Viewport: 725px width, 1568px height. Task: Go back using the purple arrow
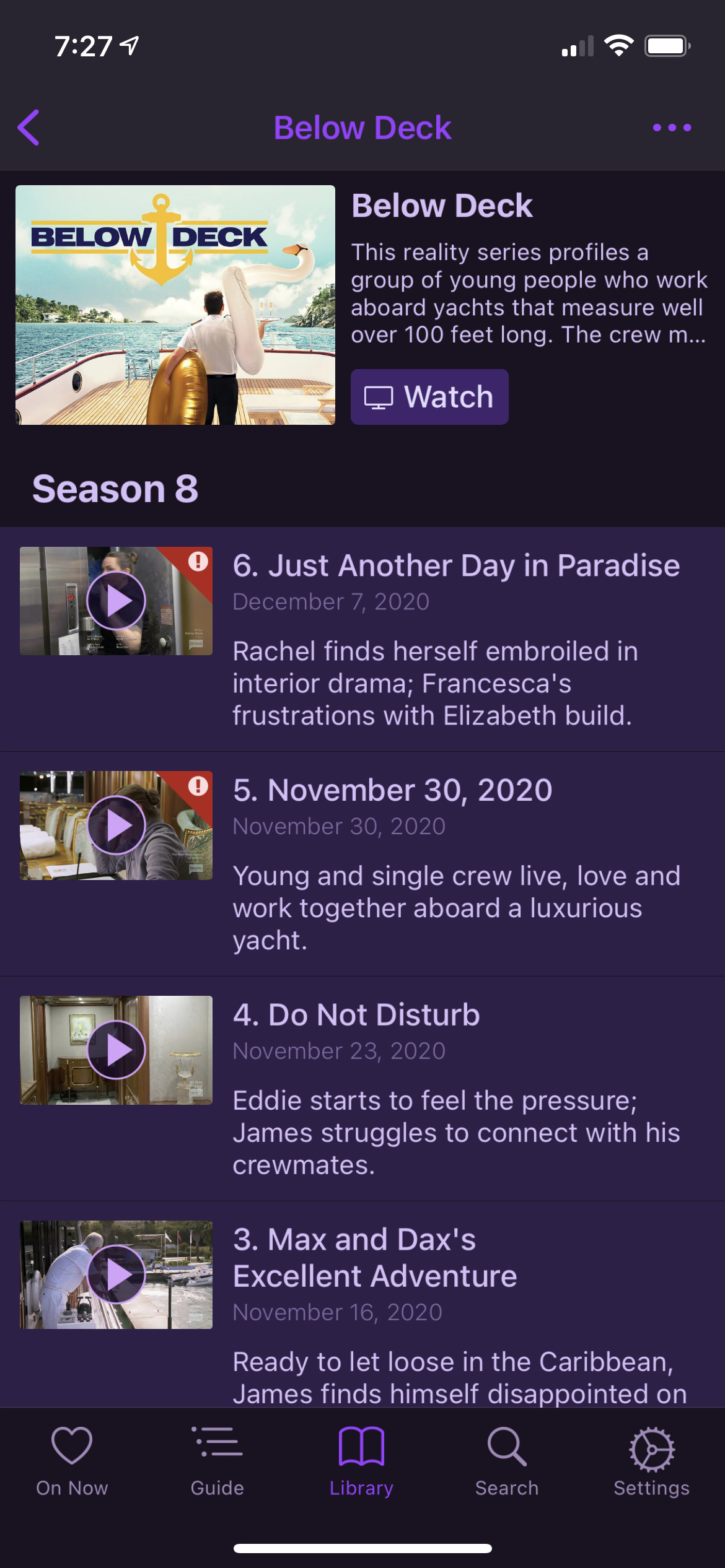click(29, 128)
